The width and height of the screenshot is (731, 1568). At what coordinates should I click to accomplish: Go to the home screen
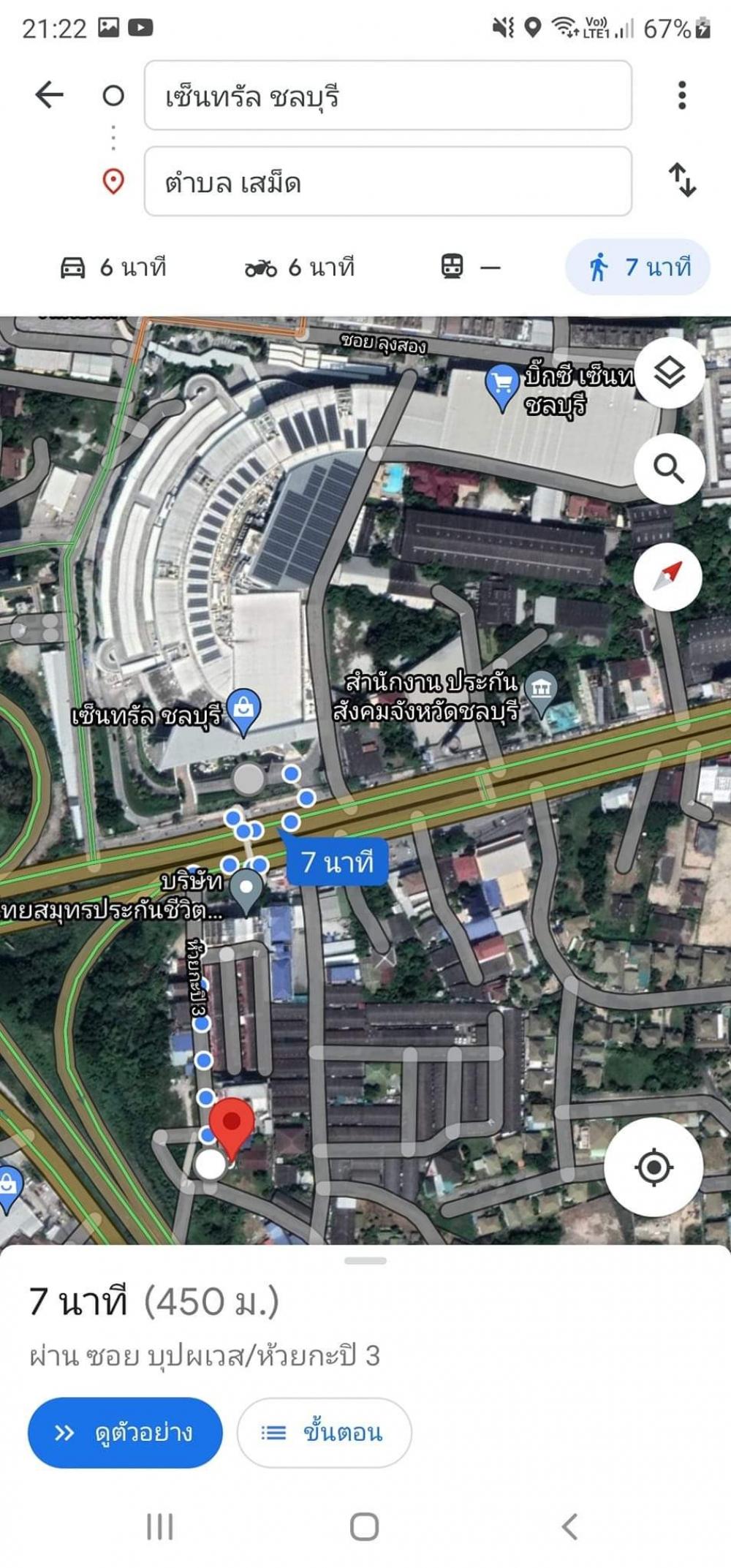365,1527
